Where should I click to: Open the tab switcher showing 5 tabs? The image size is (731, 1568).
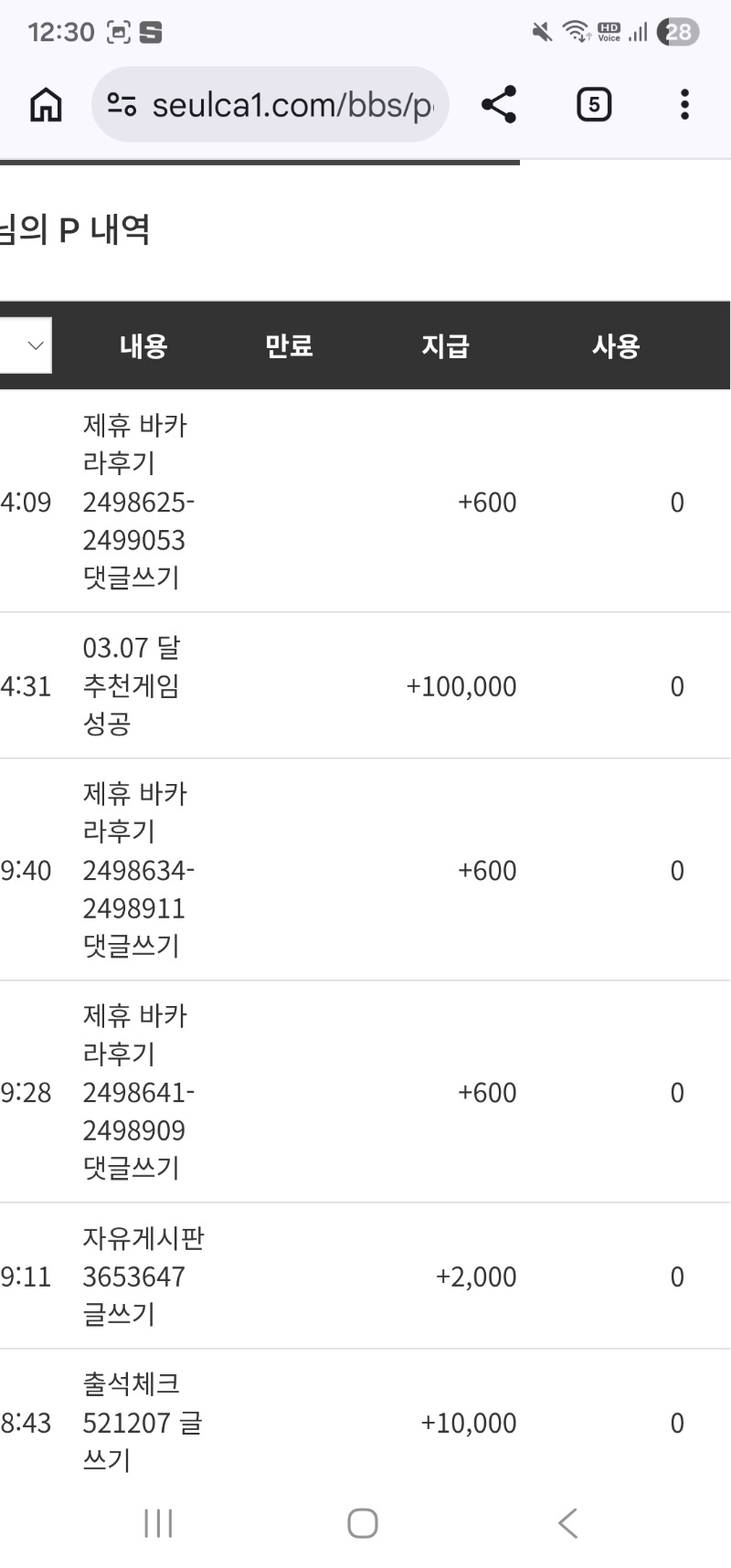point(594,105)
